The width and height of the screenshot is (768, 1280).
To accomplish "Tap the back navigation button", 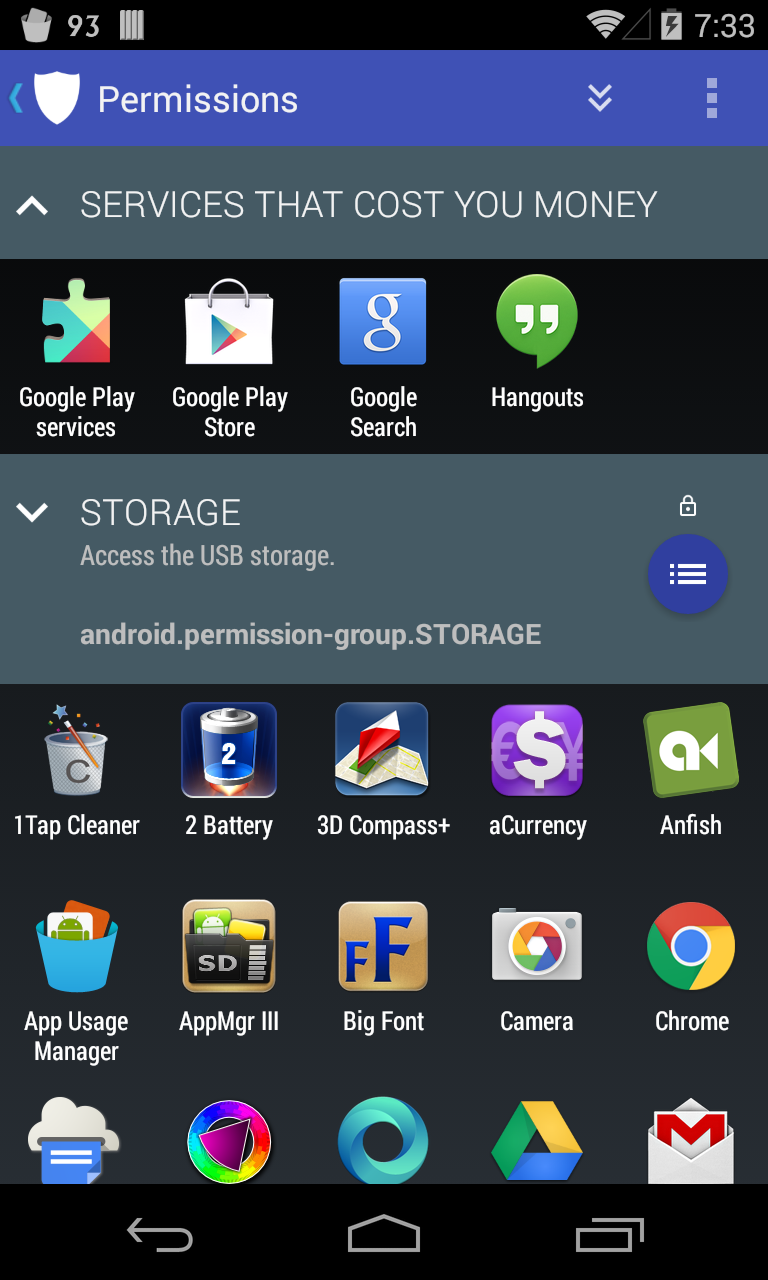I will pyautogui.click(x=159, y=1235).
